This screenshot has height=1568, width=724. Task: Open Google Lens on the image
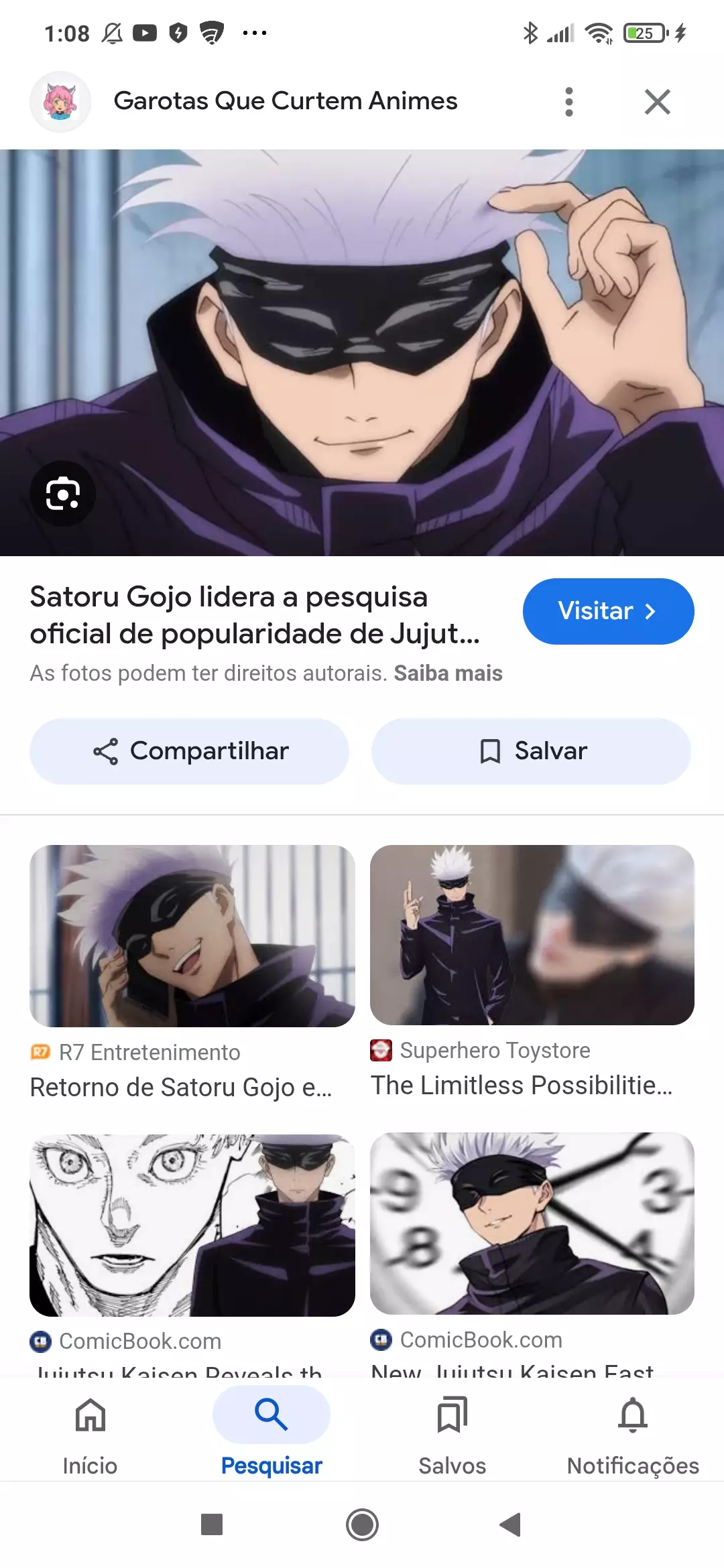pos(62,493)
